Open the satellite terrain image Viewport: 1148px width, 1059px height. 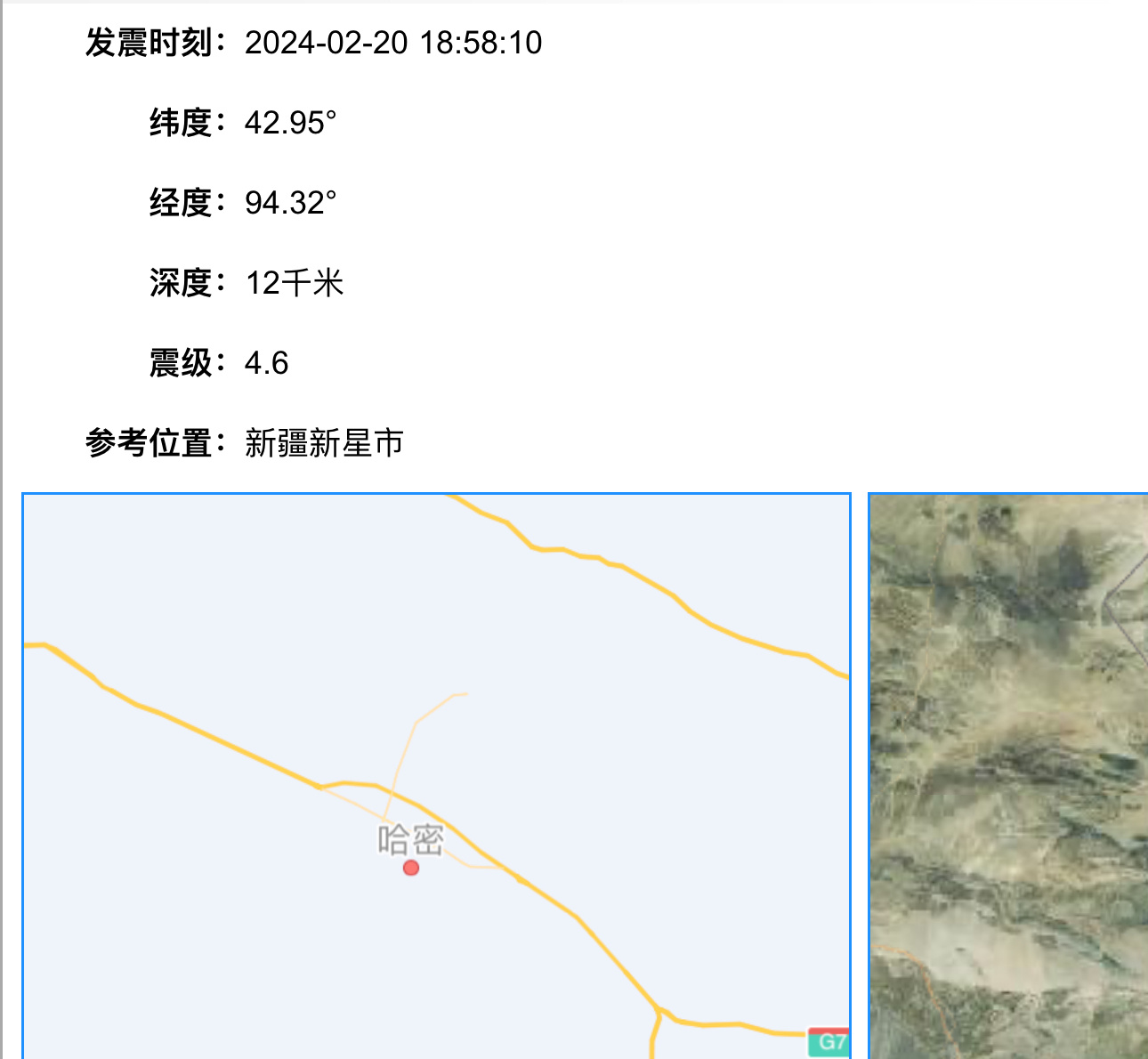coord(1008,776)
